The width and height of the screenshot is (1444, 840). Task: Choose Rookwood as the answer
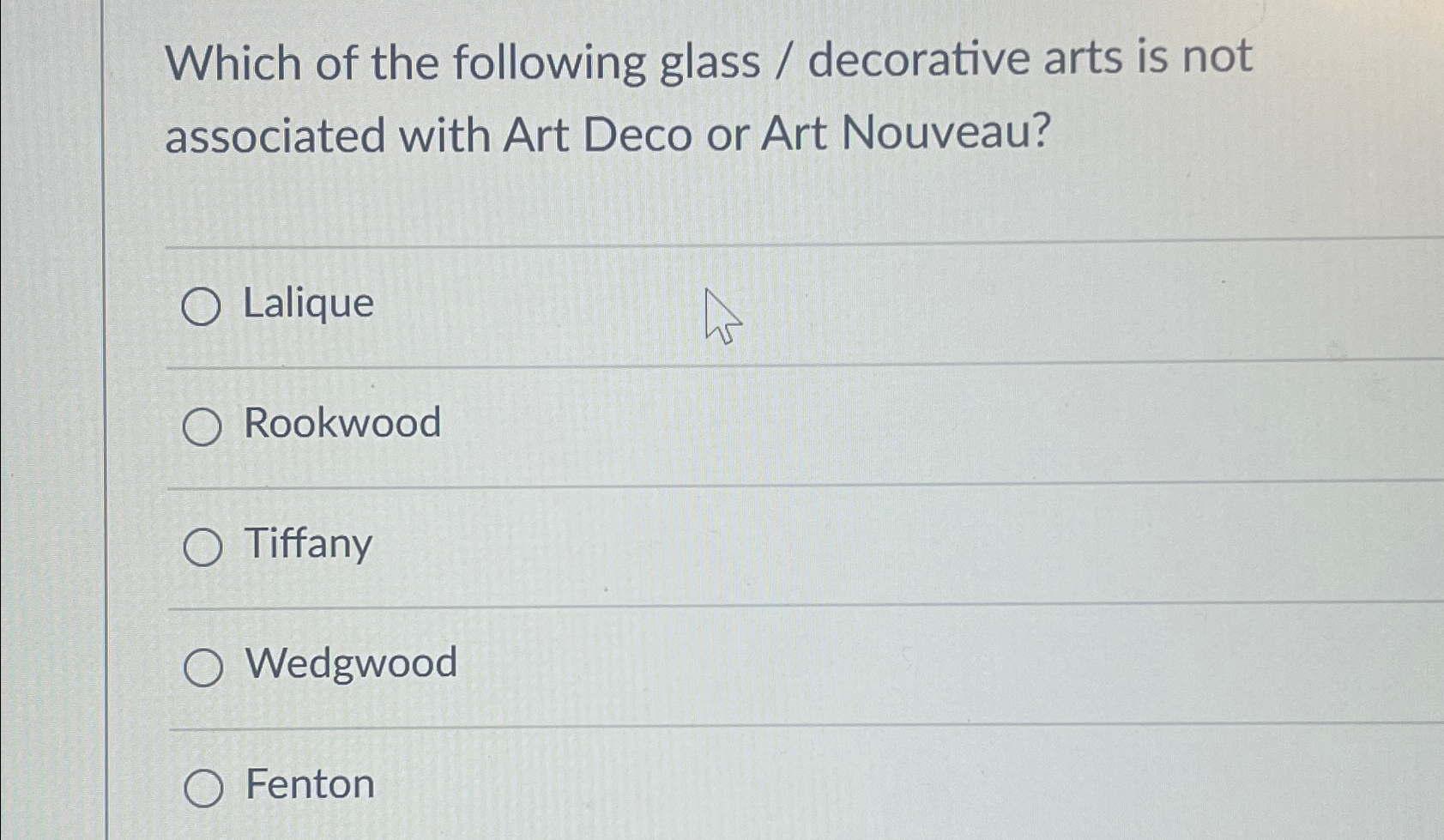coord(202,426)
